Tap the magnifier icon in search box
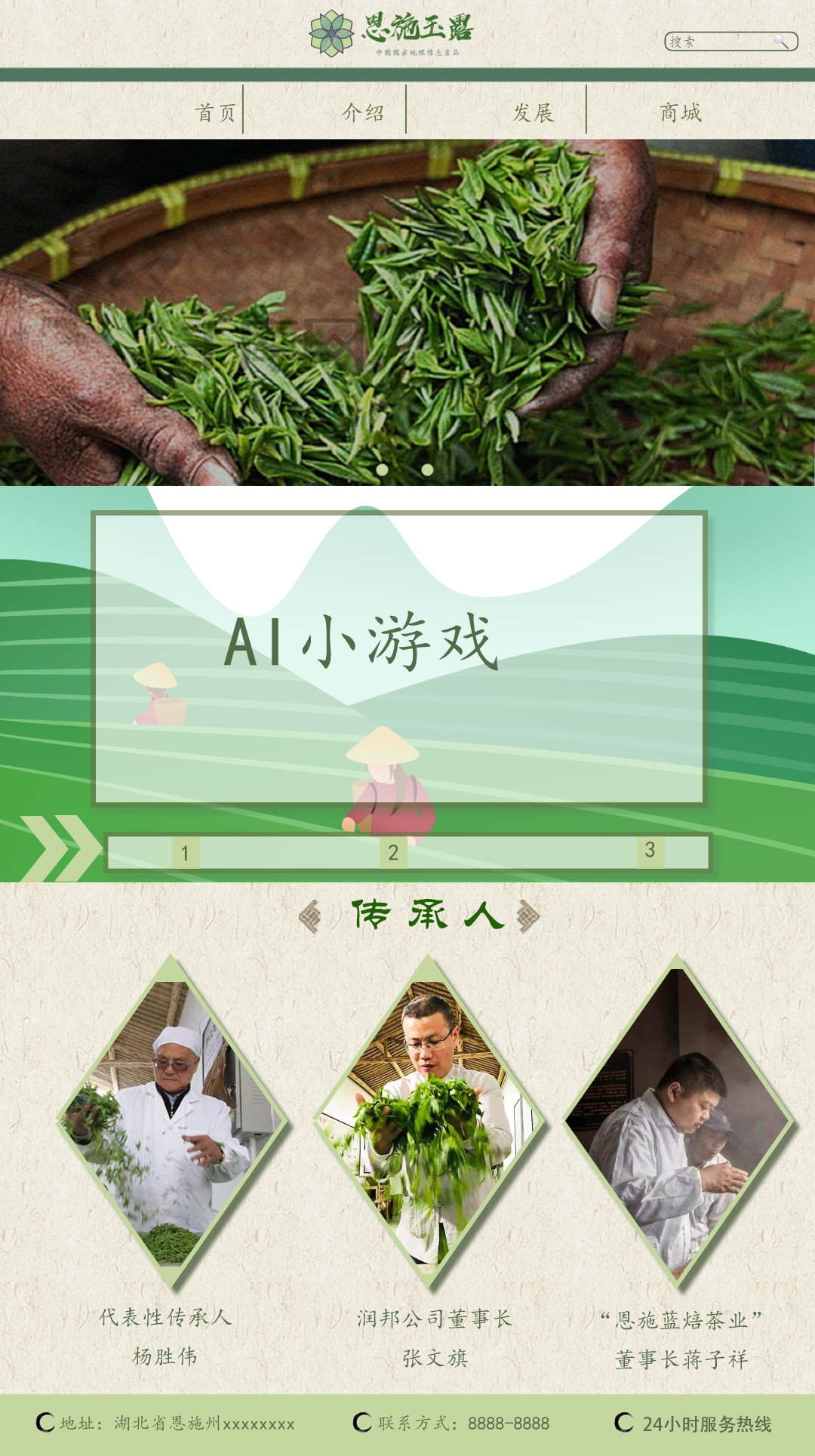The image size is (815, 1456). click(x=782, y=41)
